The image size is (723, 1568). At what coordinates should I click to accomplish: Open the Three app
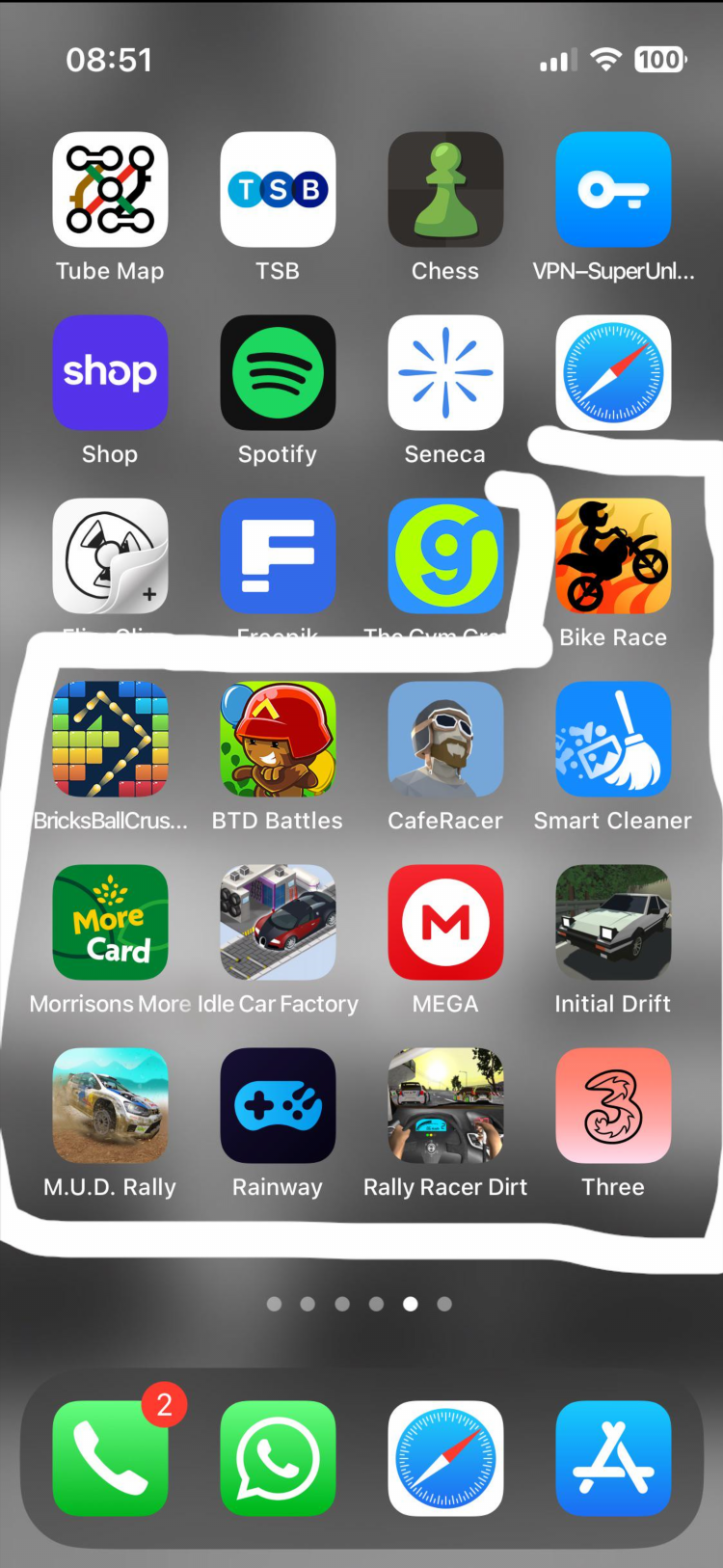coord(613,1106)
